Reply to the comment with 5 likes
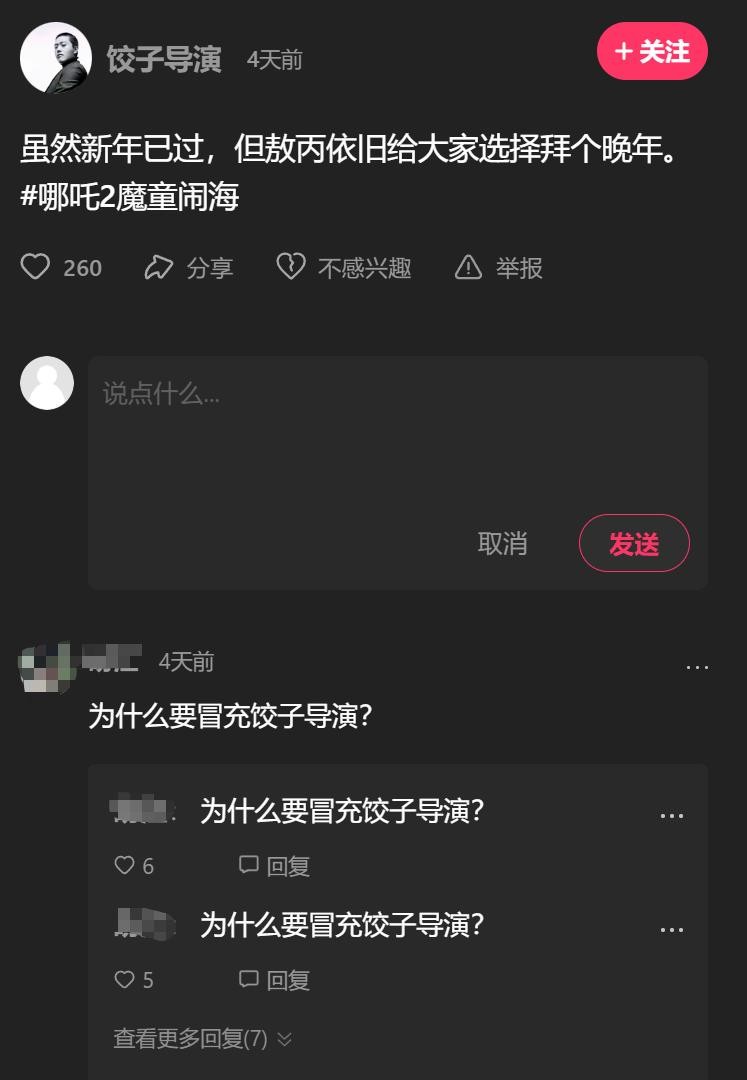 click(274, 980)
